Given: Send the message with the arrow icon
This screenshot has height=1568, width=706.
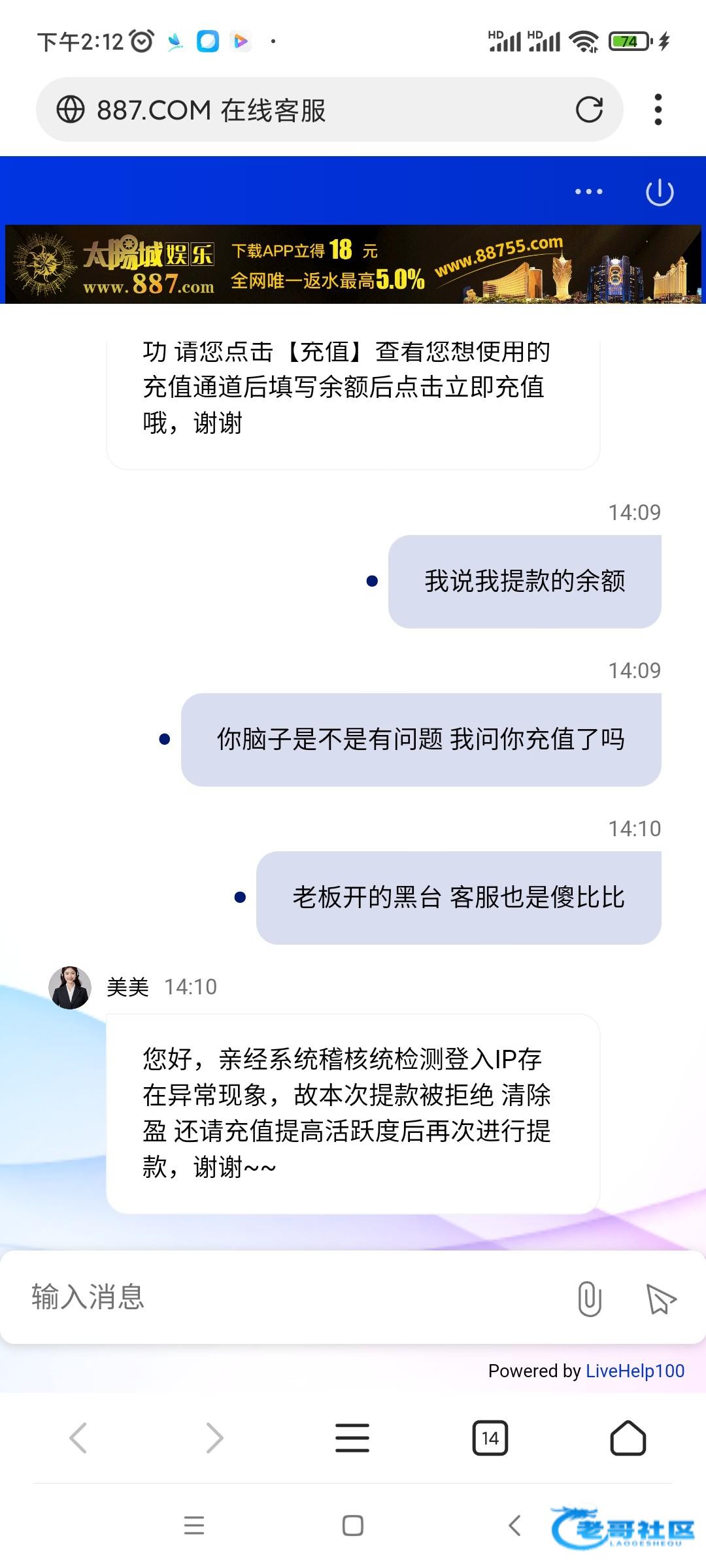Looking at the screenshot, I should pyautogui.click(x=660, y=1298).
